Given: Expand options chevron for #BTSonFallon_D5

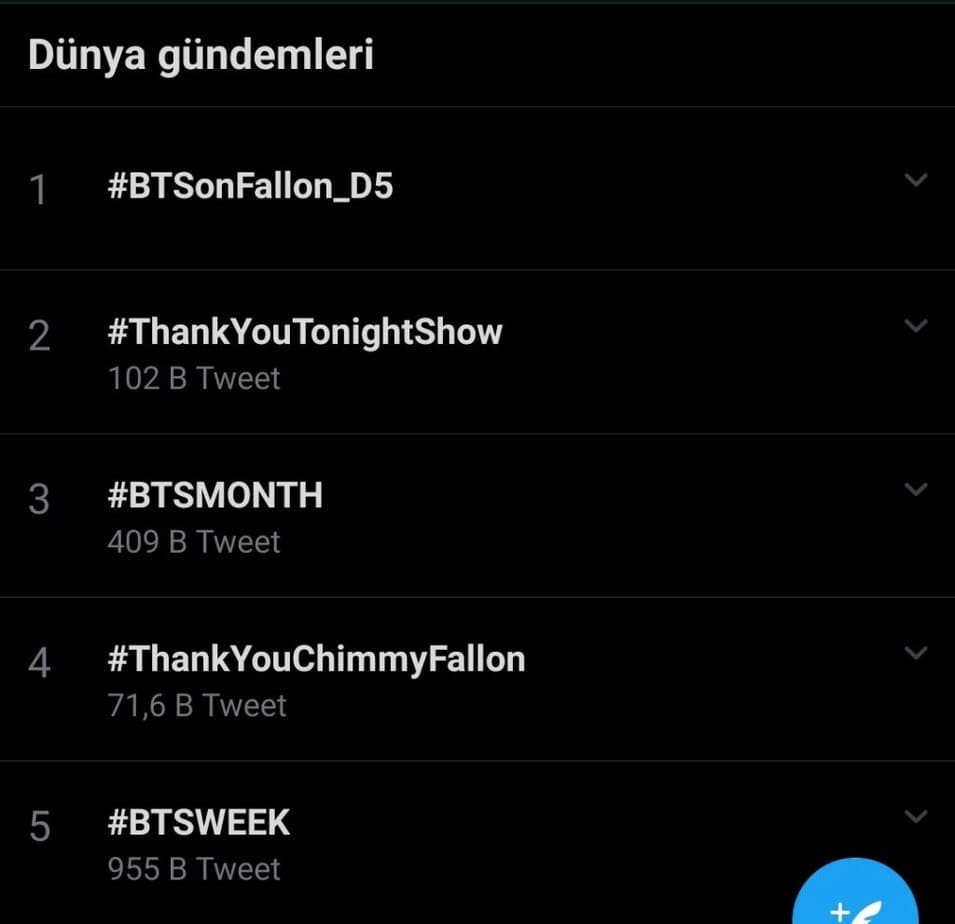Looking at the screenshot, I should click(x=915, y=181).
